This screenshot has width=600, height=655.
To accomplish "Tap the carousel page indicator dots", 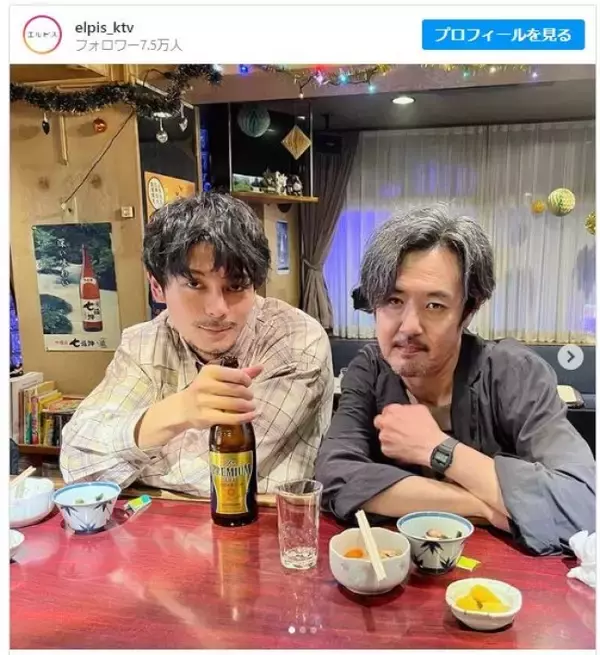I will pyautogui.click(x=301, y=630).
